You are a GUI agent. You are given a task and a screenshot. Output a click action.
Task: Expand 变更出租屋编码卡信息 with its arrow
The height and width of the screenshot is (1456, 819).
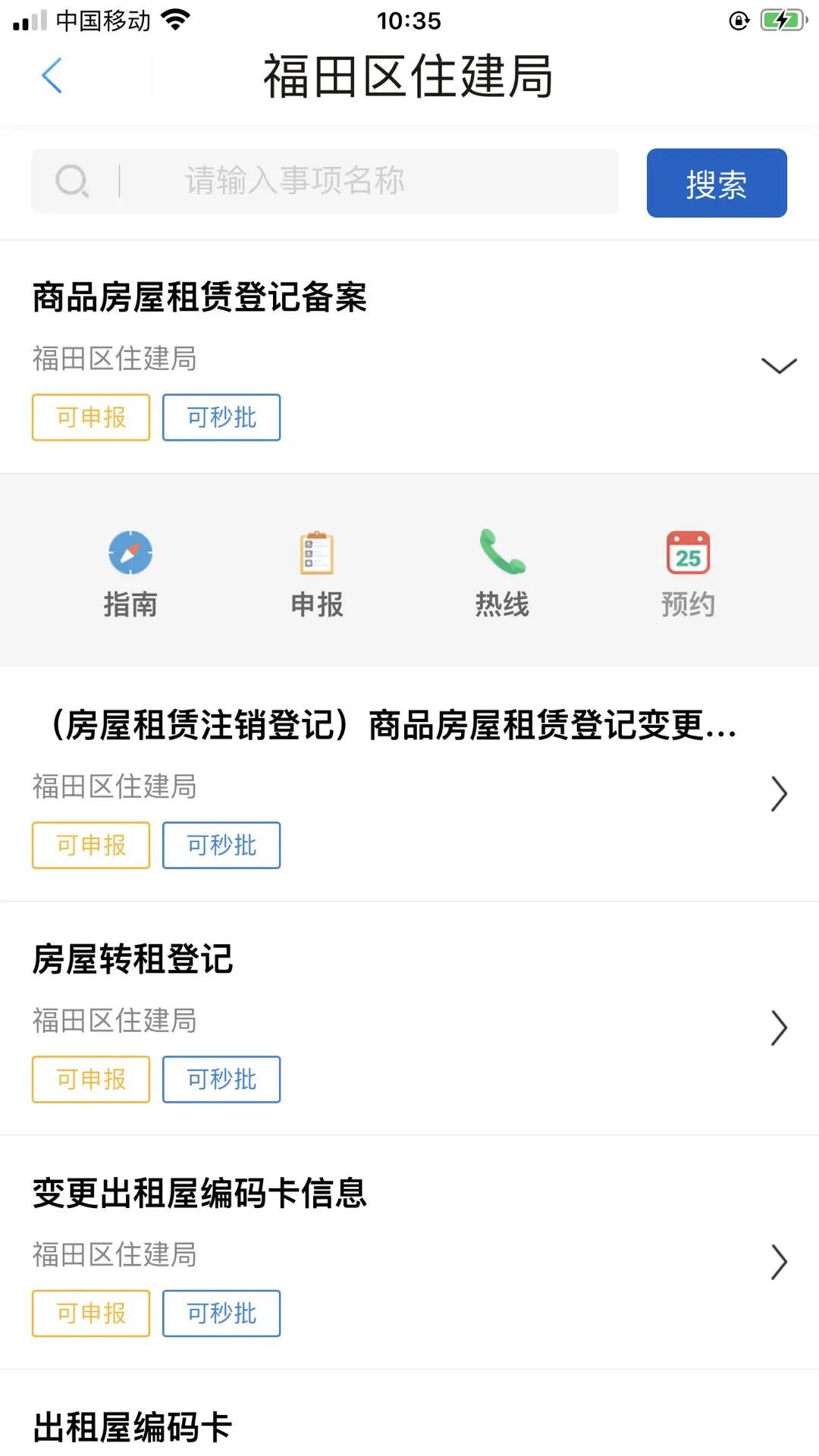click(779, 1263)
